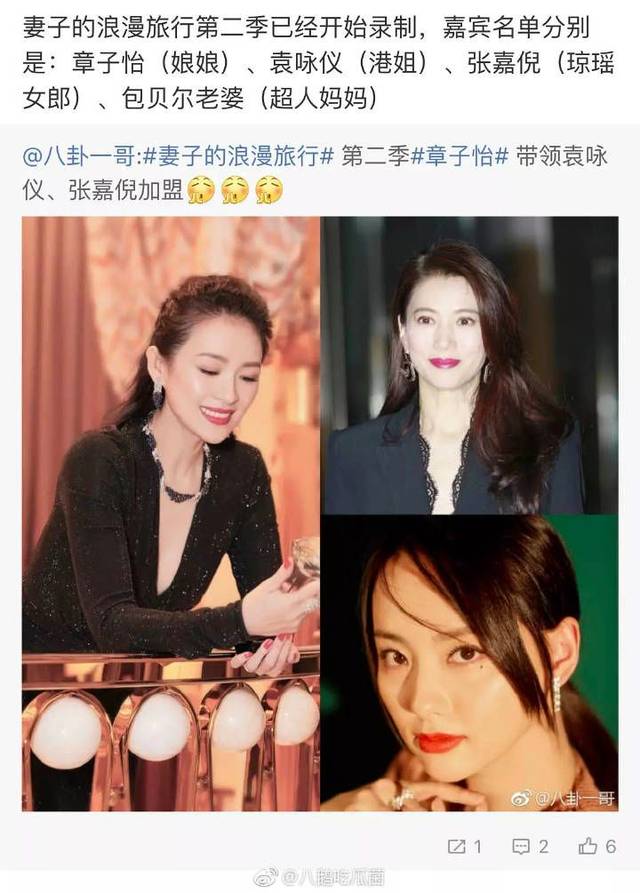Repost this Weibo post
The height and width of the screenshot is (893, 640).
(463, 846)
